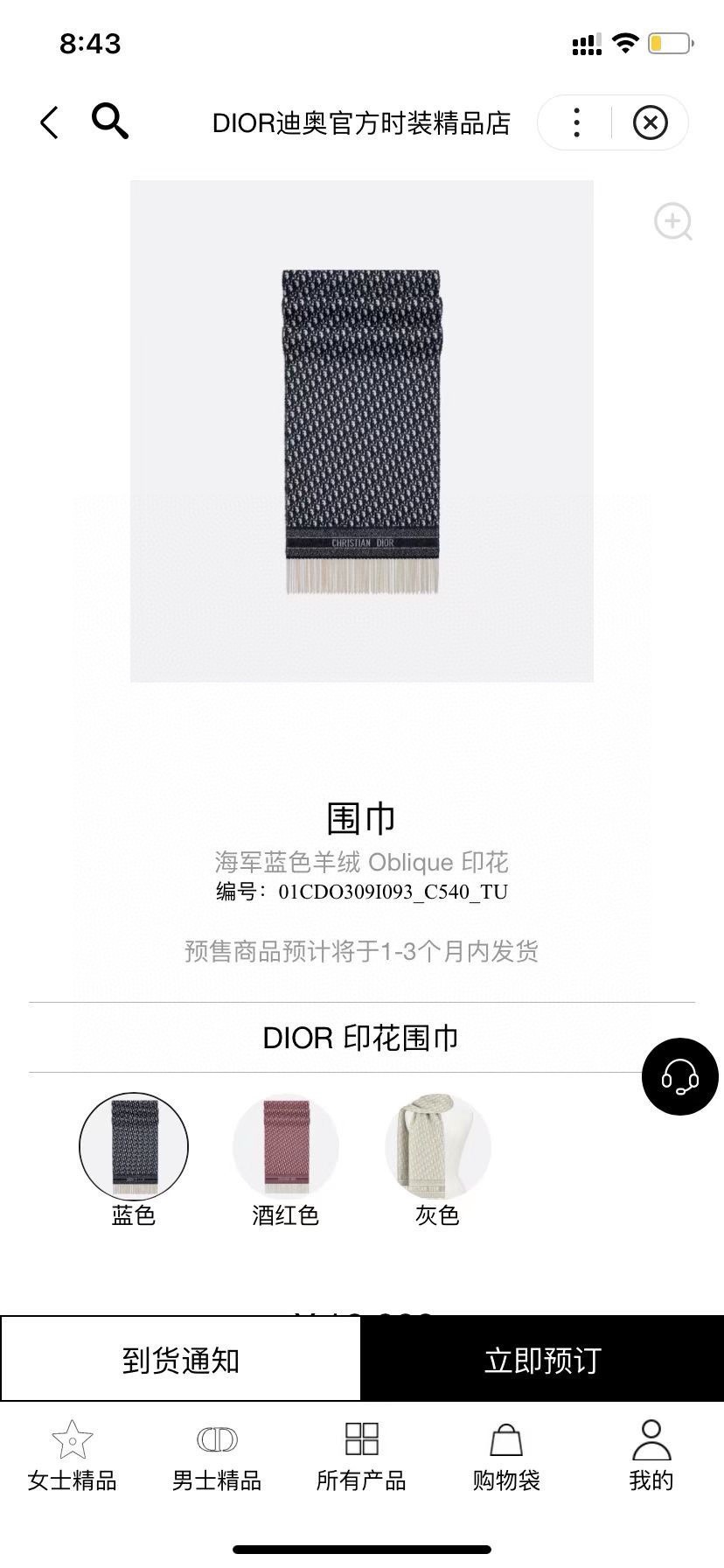Tap the shop title DIOR迪奥官方时装精品店

point(361,122)
